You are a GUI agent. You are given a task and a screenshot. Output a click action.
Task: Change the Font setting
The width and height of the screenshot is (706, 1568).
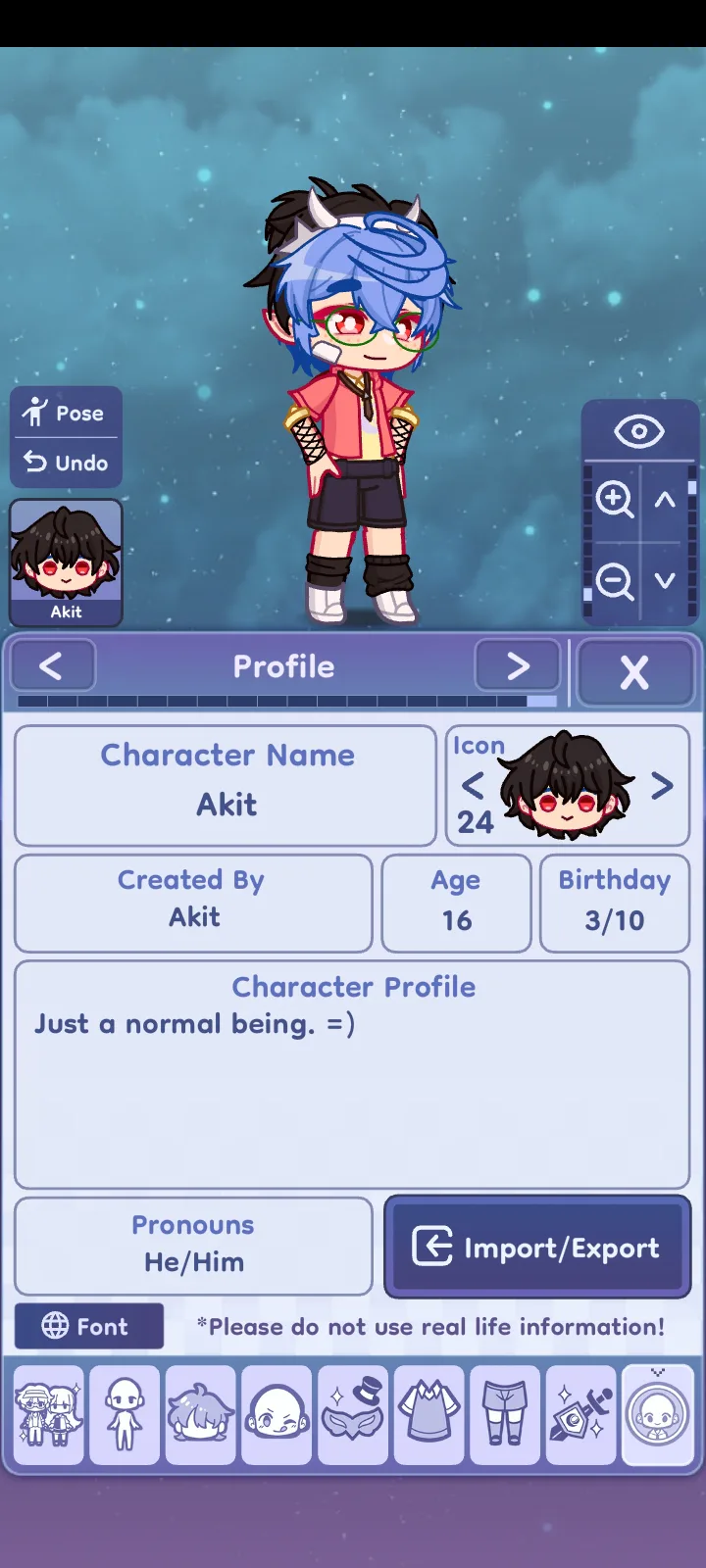coord(88,1327)
